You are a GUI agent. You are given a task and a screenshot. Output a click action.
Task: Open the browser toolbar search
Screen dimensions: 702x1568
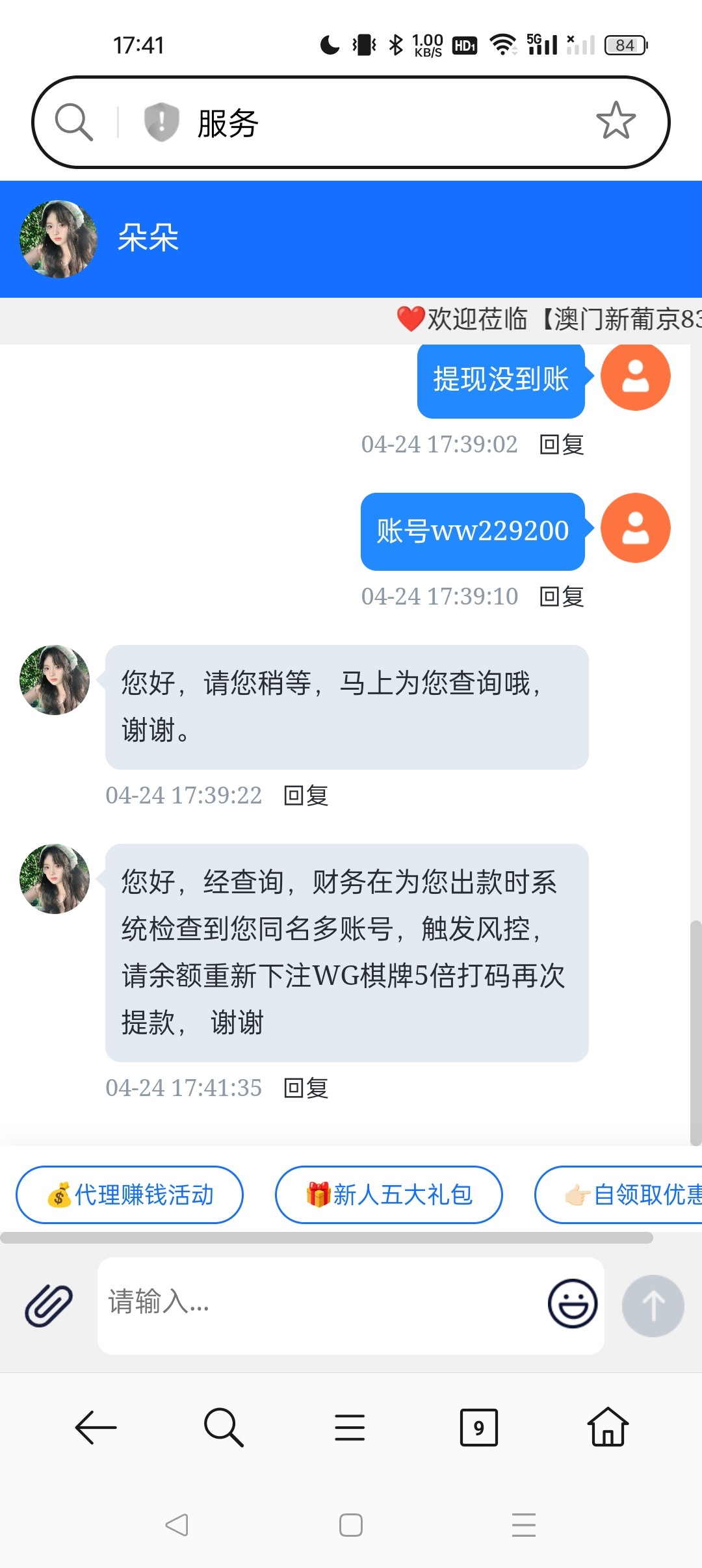click(x=223, y=1428)
